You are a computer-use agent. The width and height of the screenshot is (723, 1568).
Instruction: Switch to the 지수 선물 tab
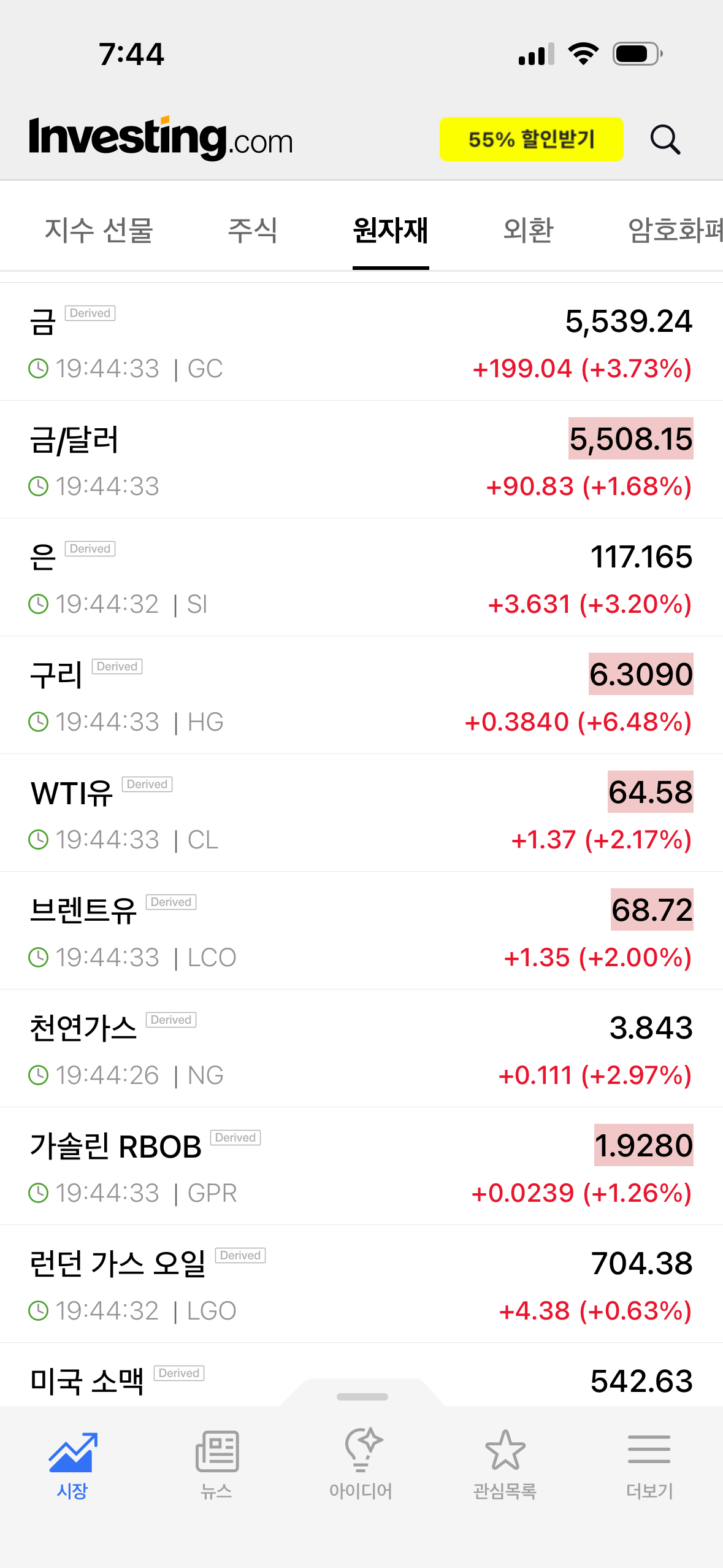point(98,231)
